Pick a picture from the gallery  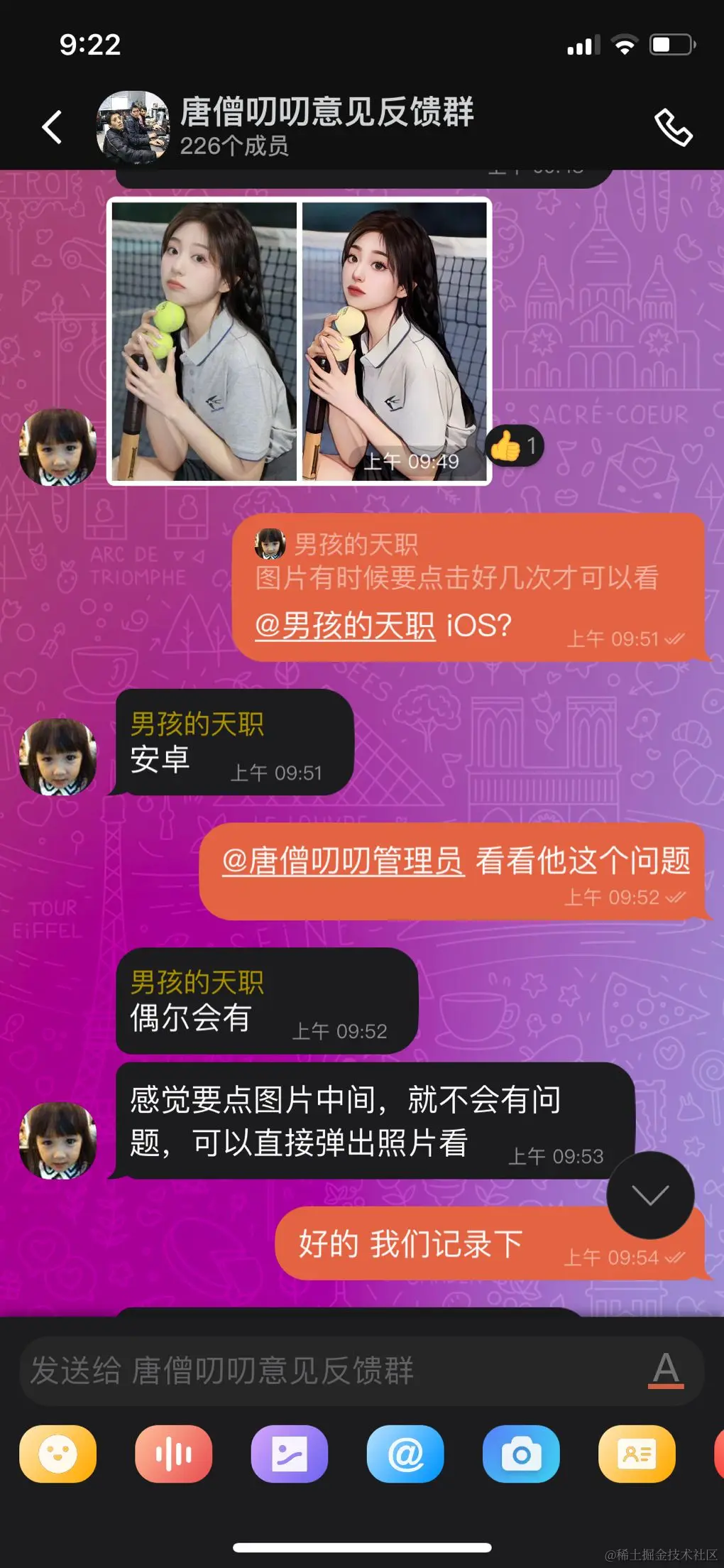[290, 1454]
